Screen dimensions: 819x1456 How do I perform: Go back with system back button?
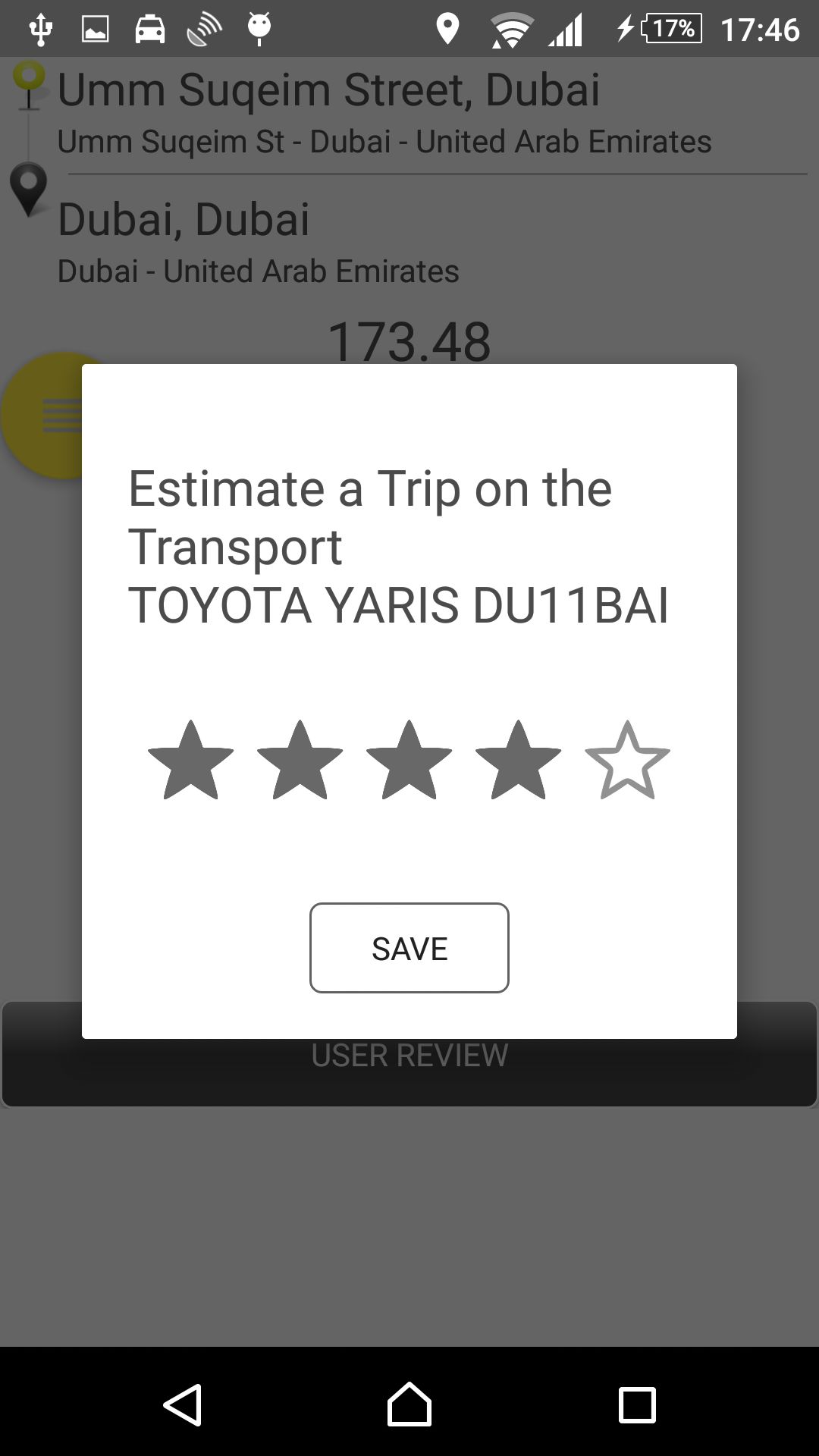click(183, 1404)
